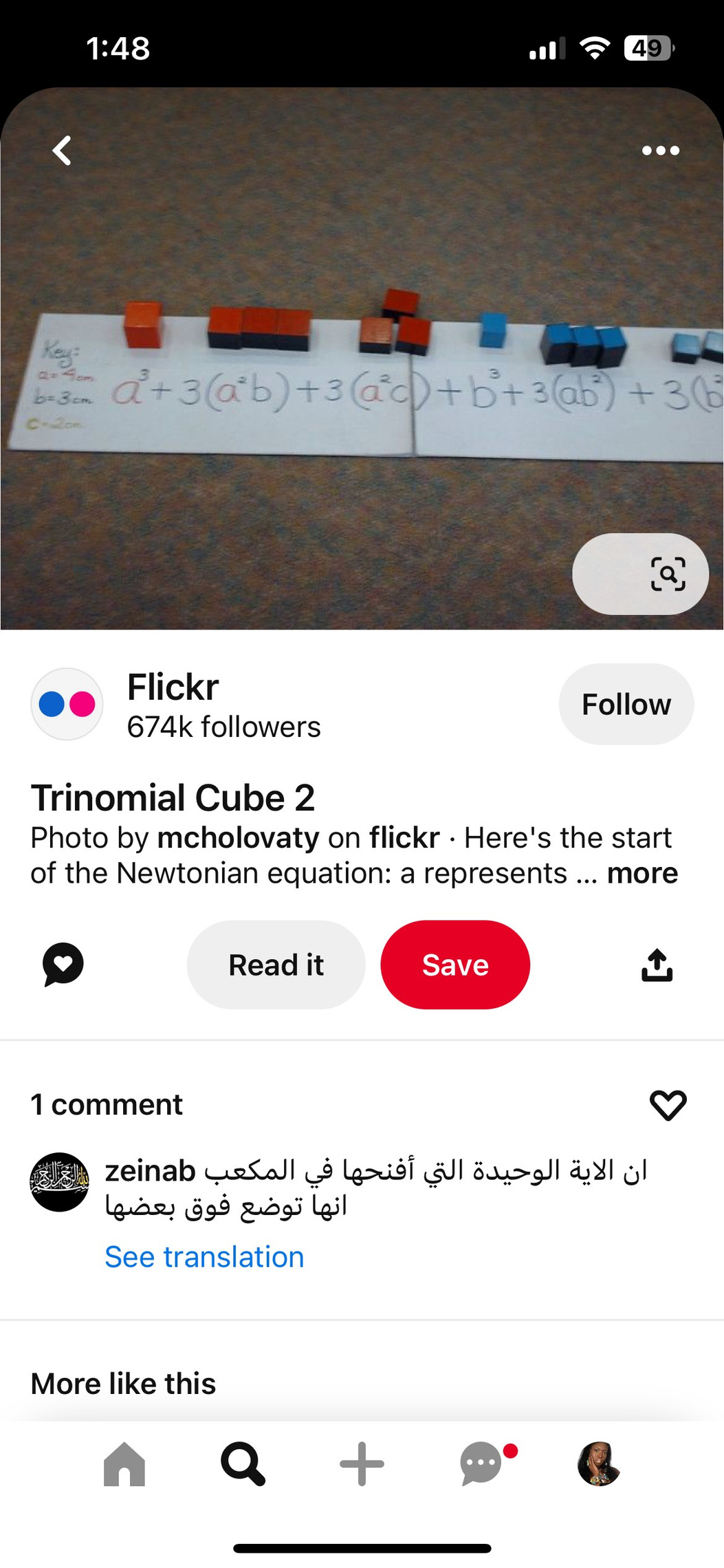Open zeinab's profile picture
Viewport: 724px width, 1568px height.
(60, 1182)
